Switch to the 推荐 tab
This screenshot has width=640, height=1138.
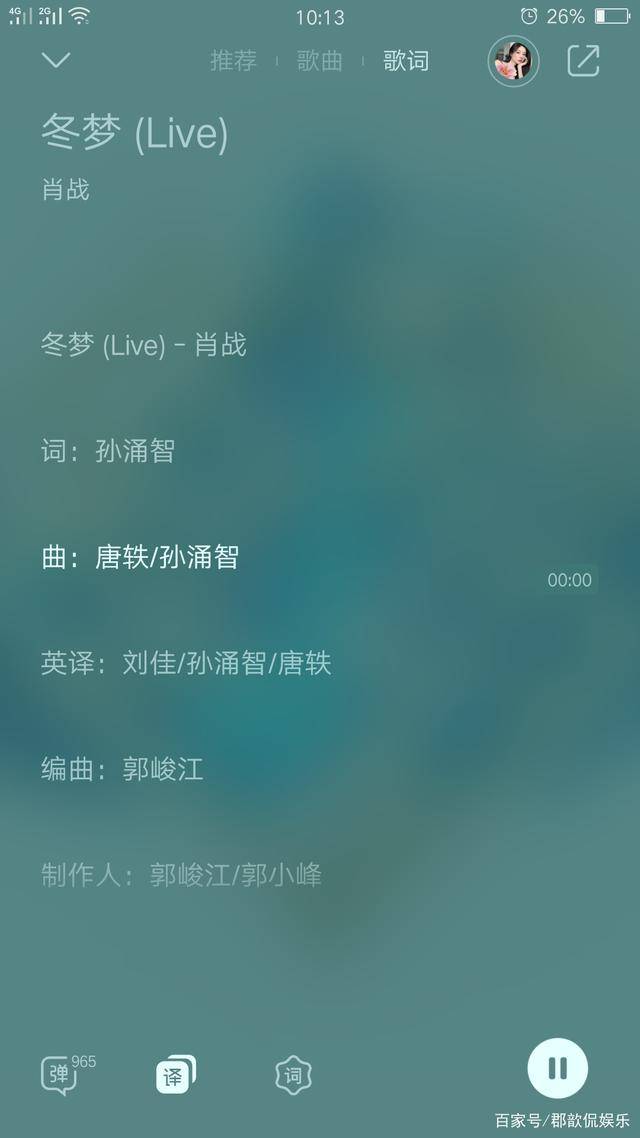pyautogui.click(x=233, y=61)
